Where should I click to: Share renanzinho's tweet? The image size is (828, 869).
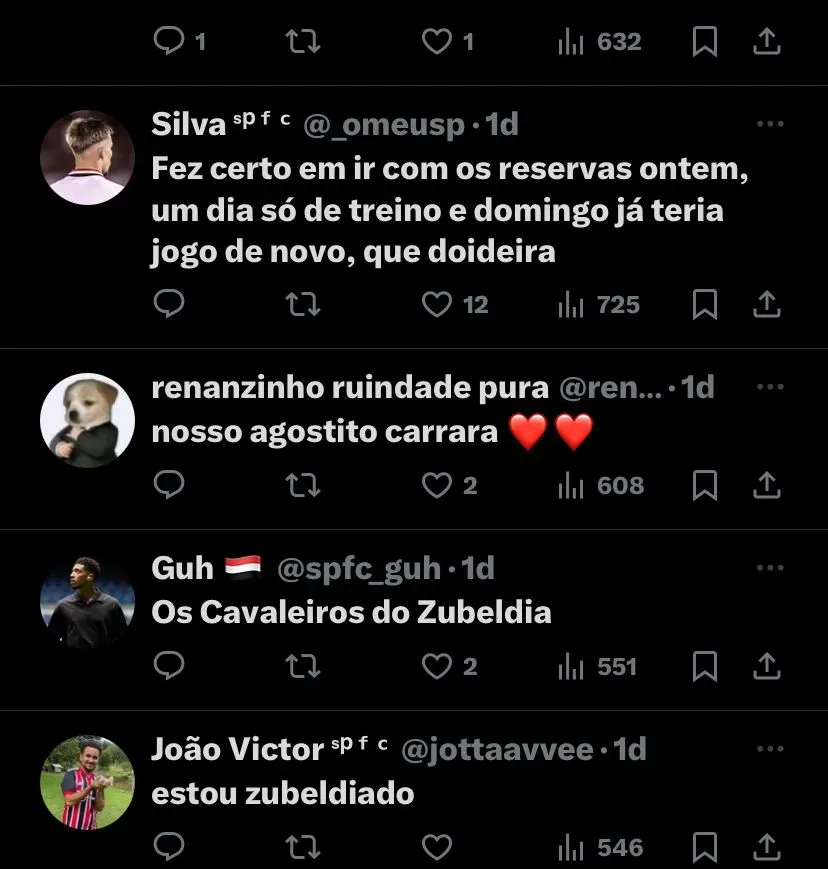coord(766,485)
